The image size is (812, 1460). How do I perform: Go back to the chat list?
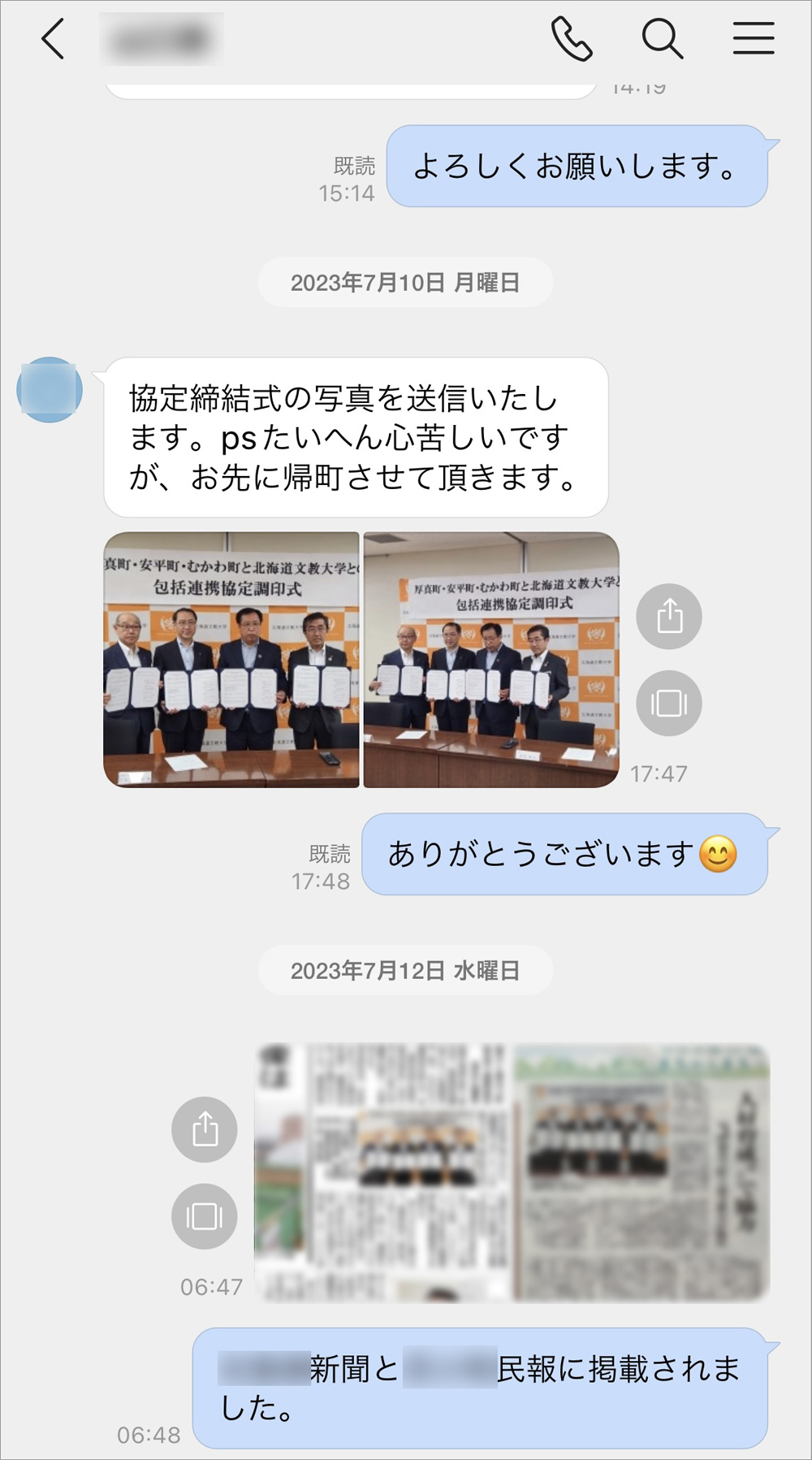click(54, 39)
